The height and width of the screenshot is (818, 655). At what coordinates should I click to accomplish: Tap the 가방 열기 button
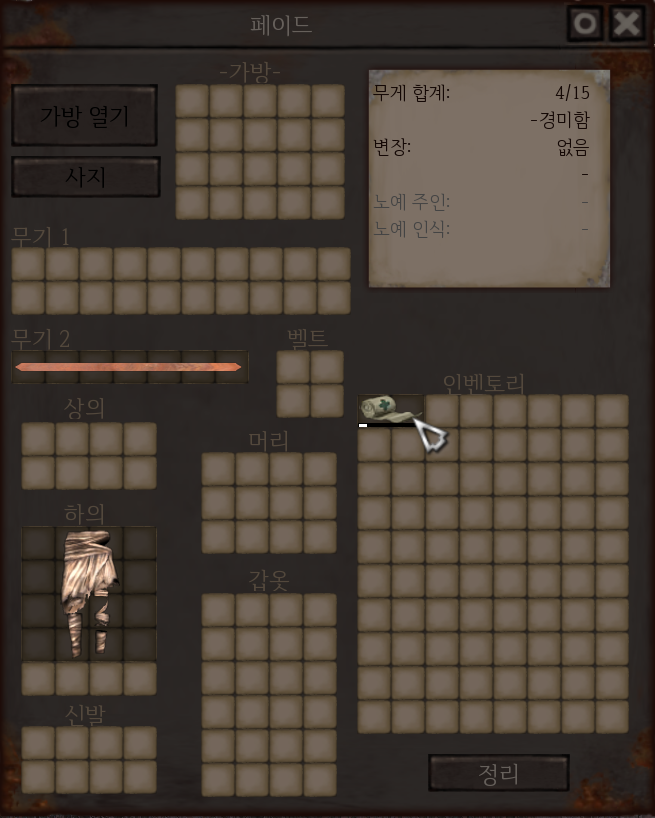[84, 116]
